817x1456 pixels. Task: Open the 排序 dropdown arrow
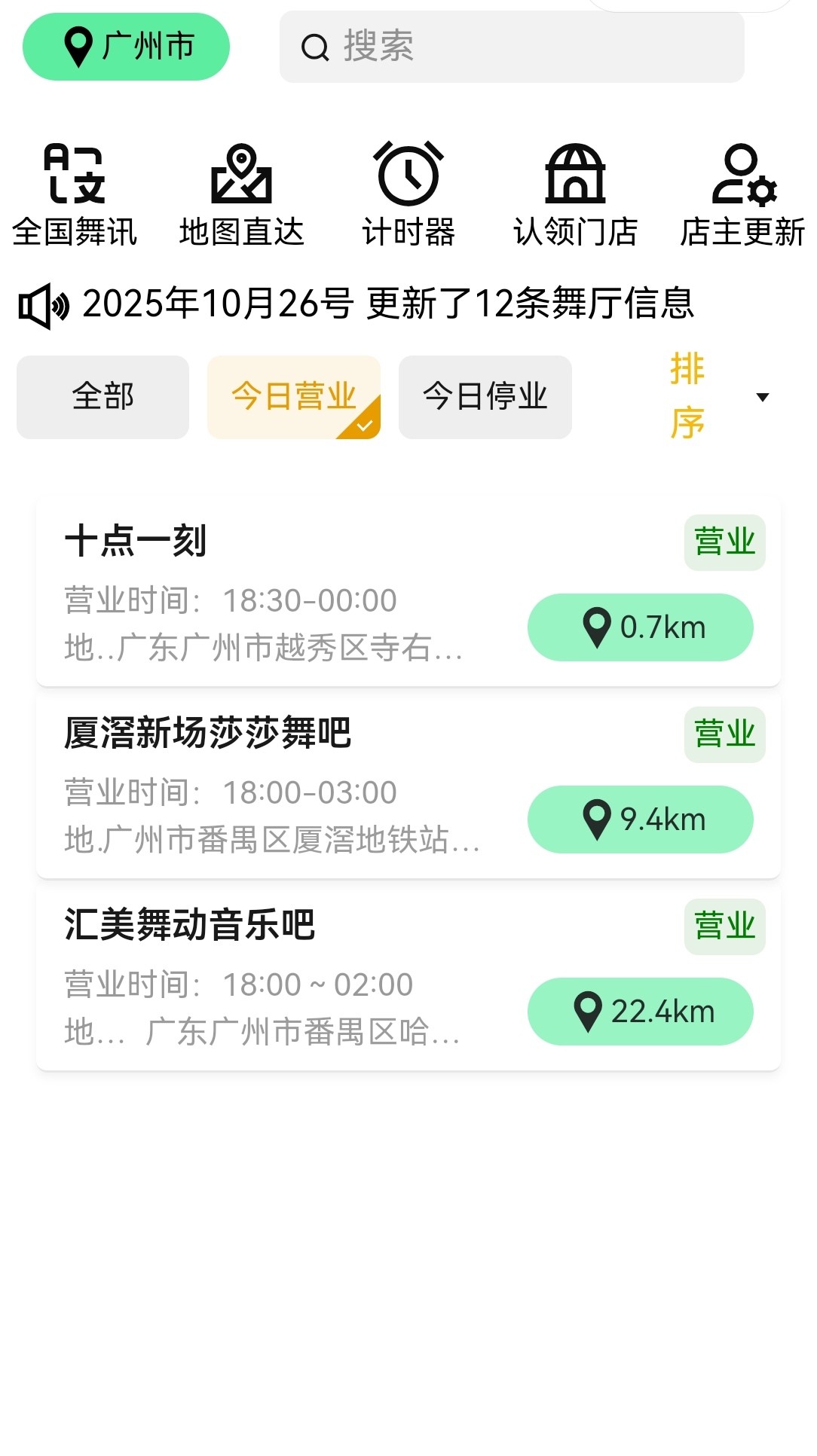pyautogui.click(x=763, y=397)
